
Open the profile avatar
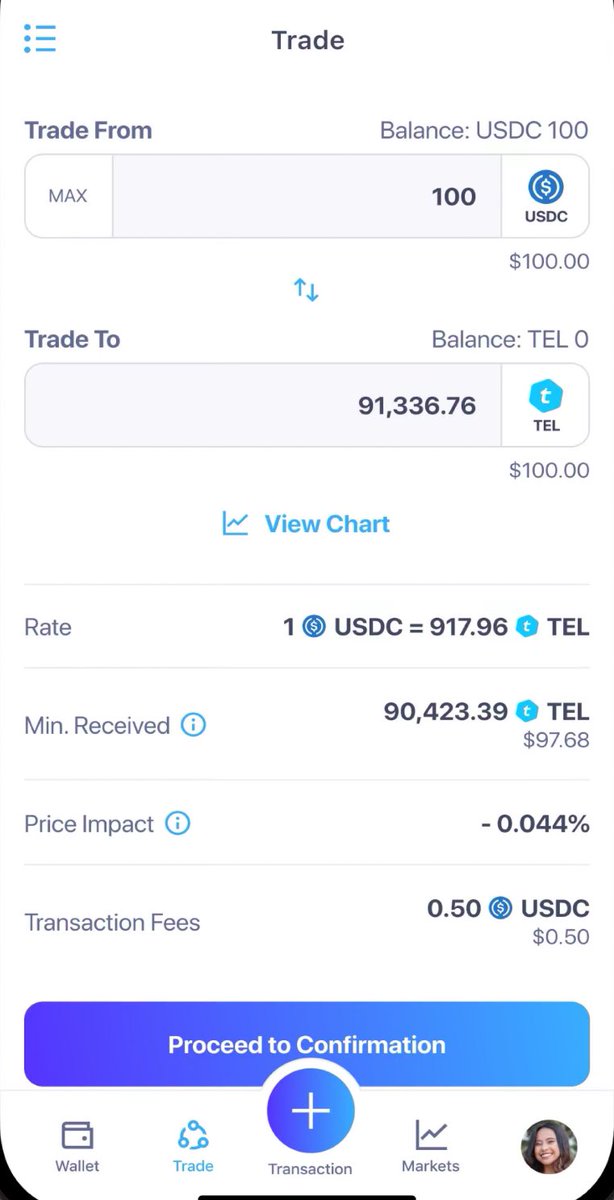(x=549, y=1146)
